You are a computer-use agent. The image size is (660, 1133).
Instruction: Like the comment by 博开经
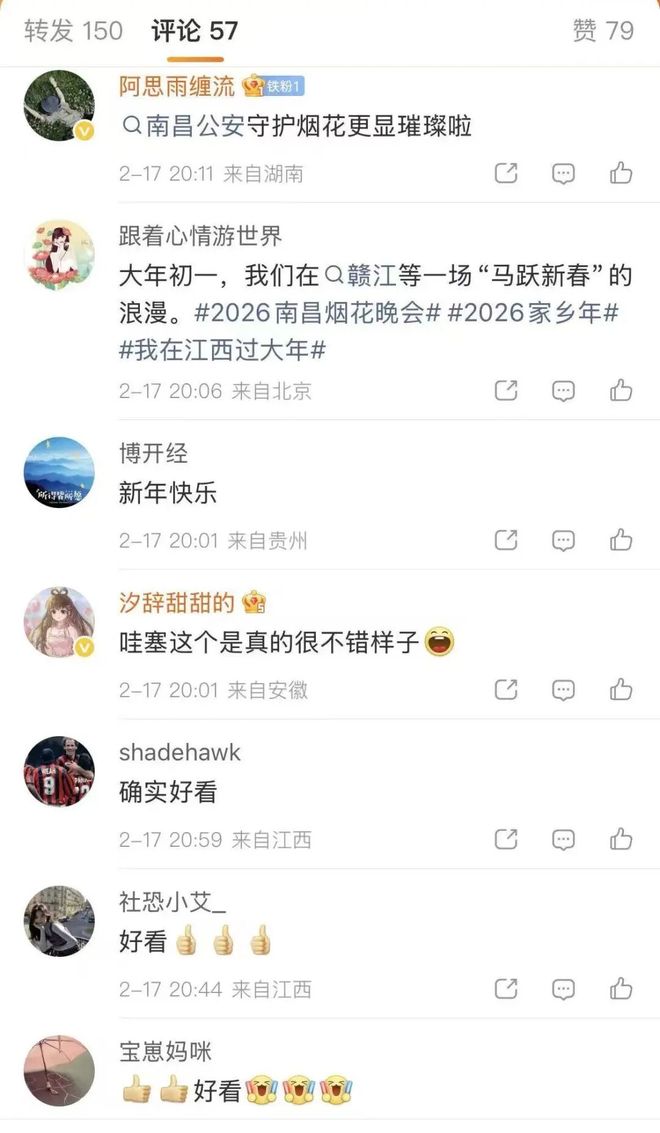point(621,540)
